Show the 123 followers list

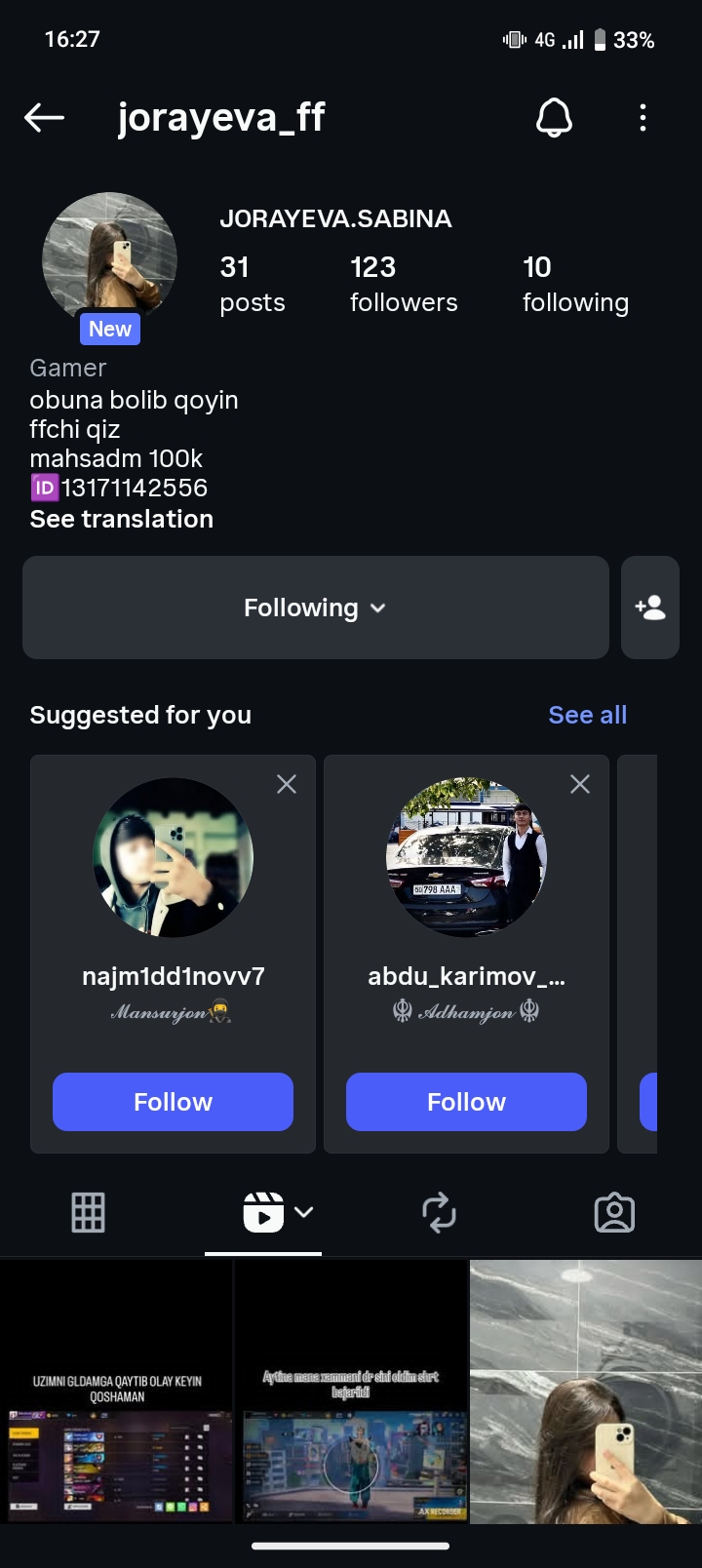click(403, 284)
